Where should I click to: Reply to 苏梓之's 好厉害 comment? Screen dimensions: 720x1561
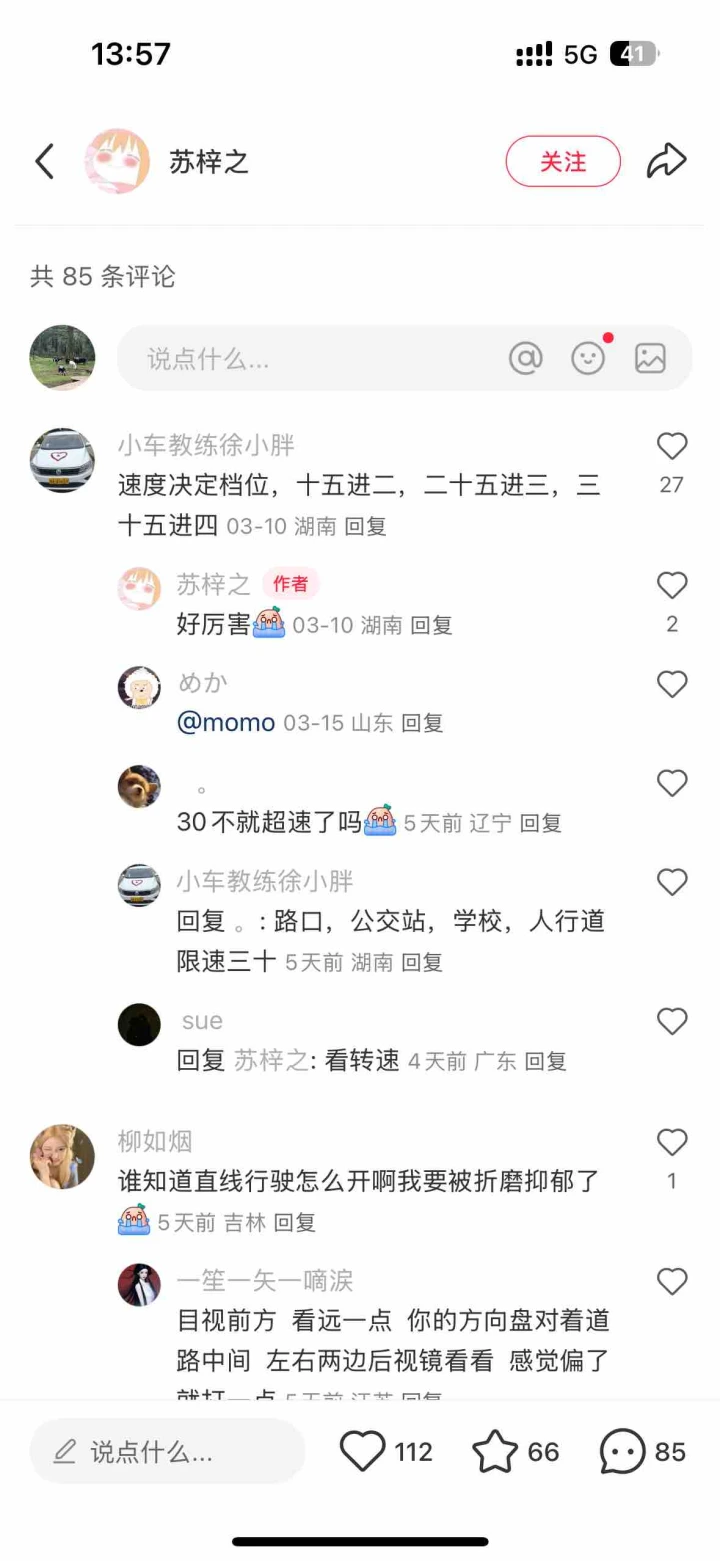point(431,625)
